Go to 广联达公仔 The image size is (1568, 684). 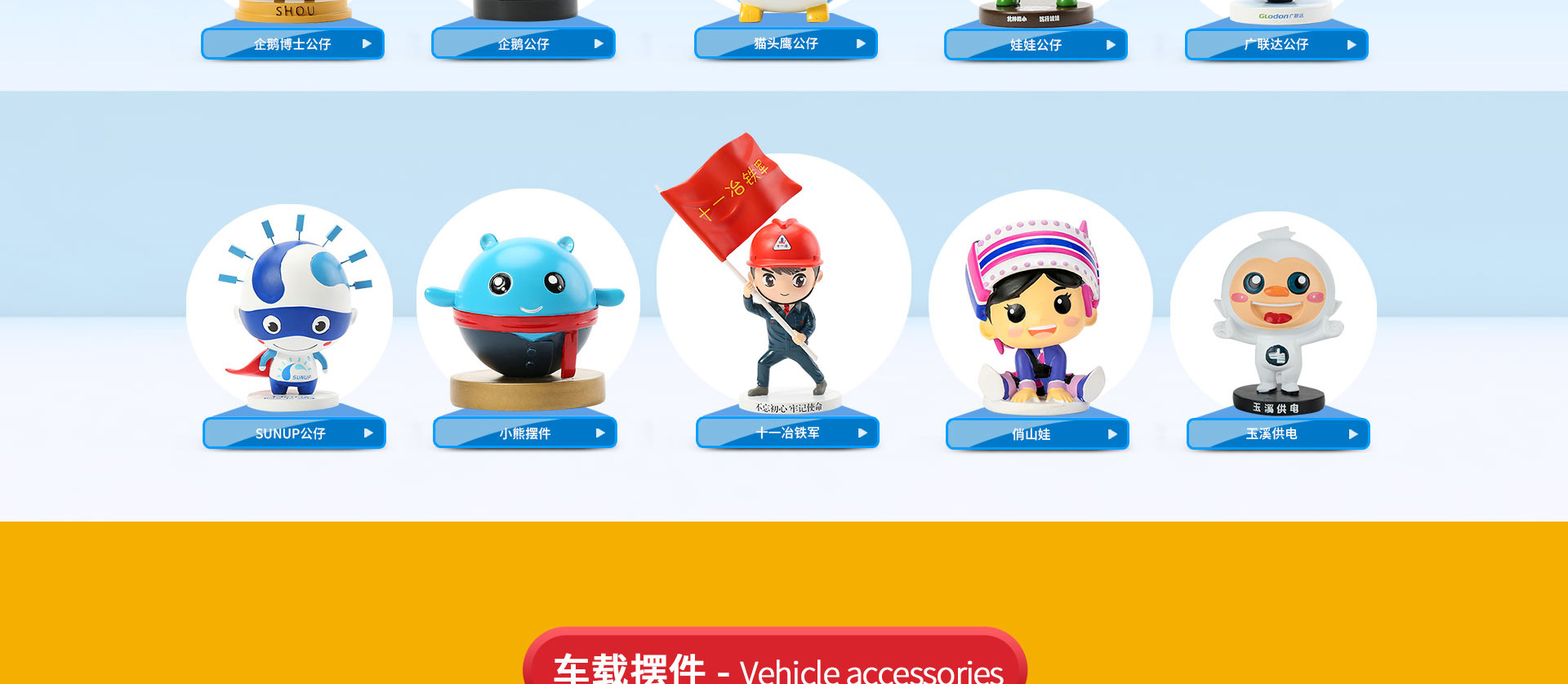click(x=1276, y=44)
